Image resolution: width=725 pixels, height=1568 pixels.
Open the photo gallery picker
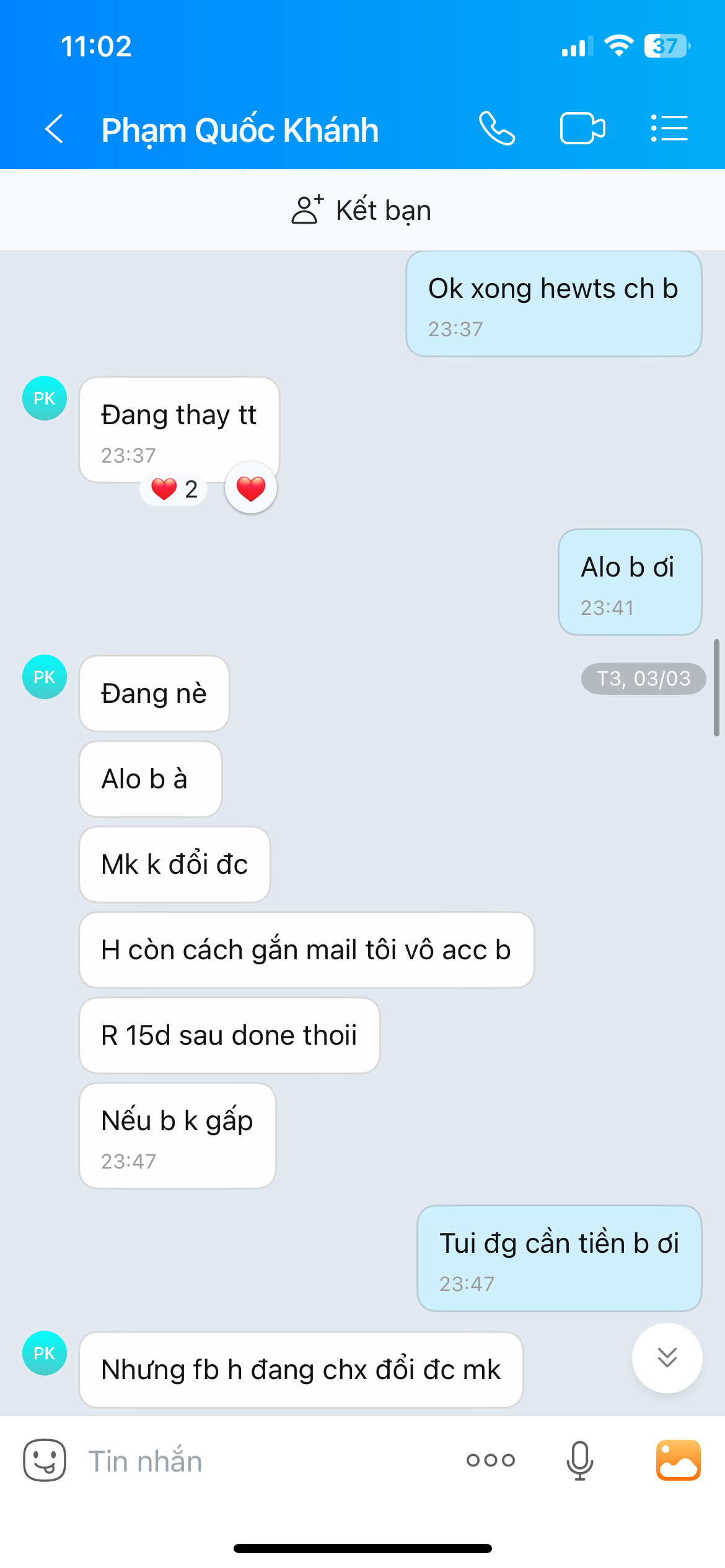679,1460
